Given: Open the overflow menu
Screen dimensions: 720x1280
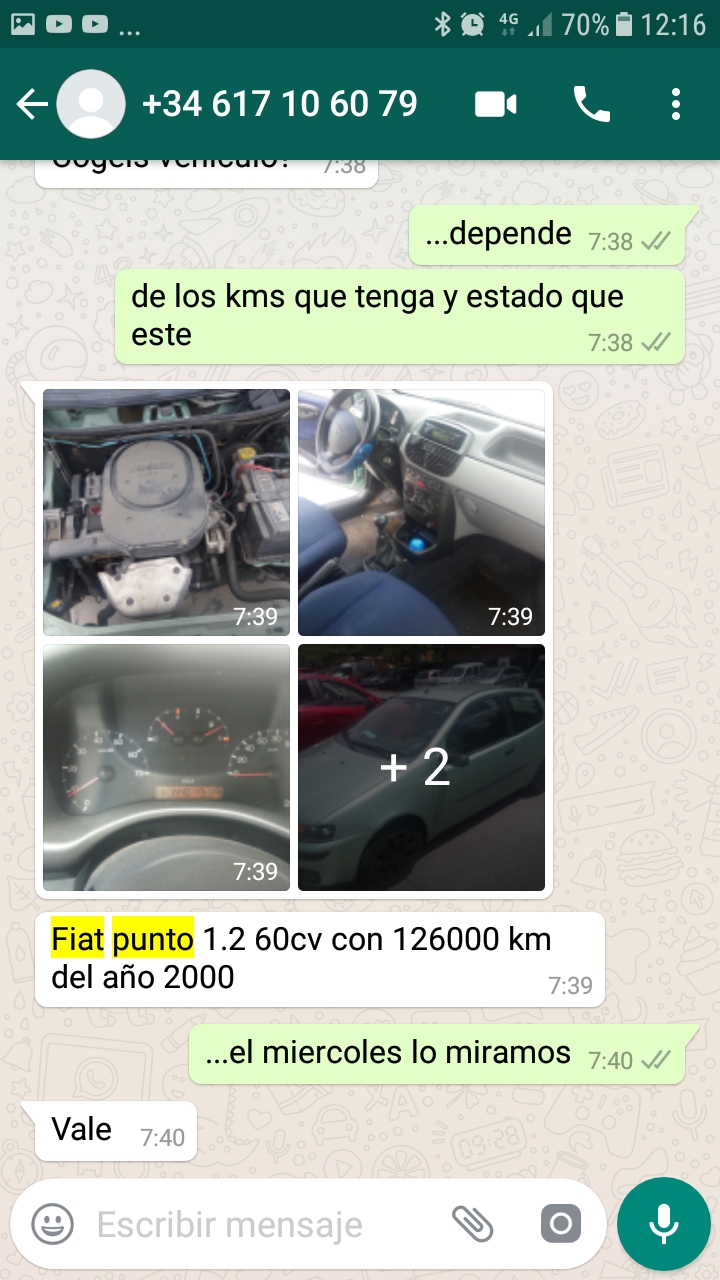Looking at the screenshot, I should click(676, 104).
